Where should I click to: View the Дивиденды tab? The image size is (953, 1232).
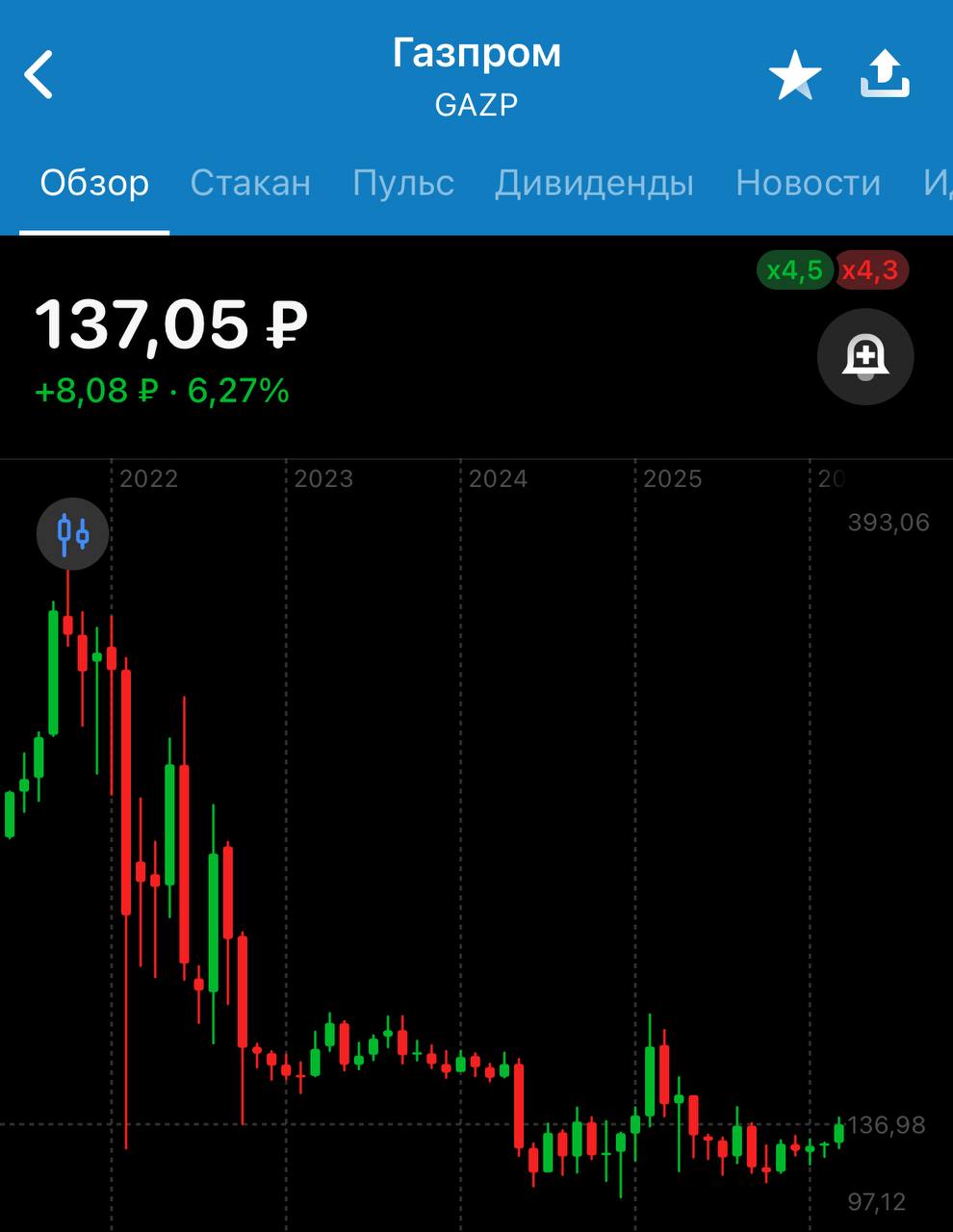coord(594,183)
